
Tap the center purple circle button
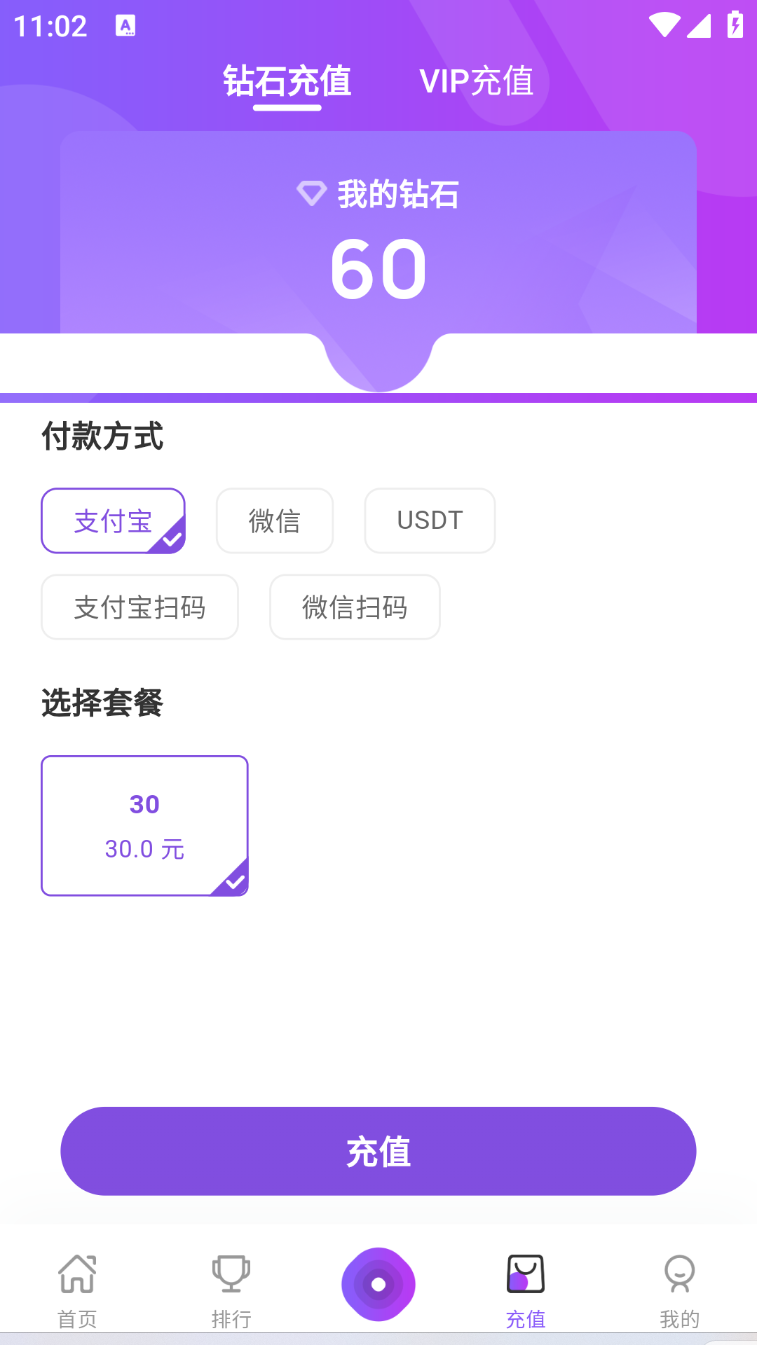[378, 1284]
